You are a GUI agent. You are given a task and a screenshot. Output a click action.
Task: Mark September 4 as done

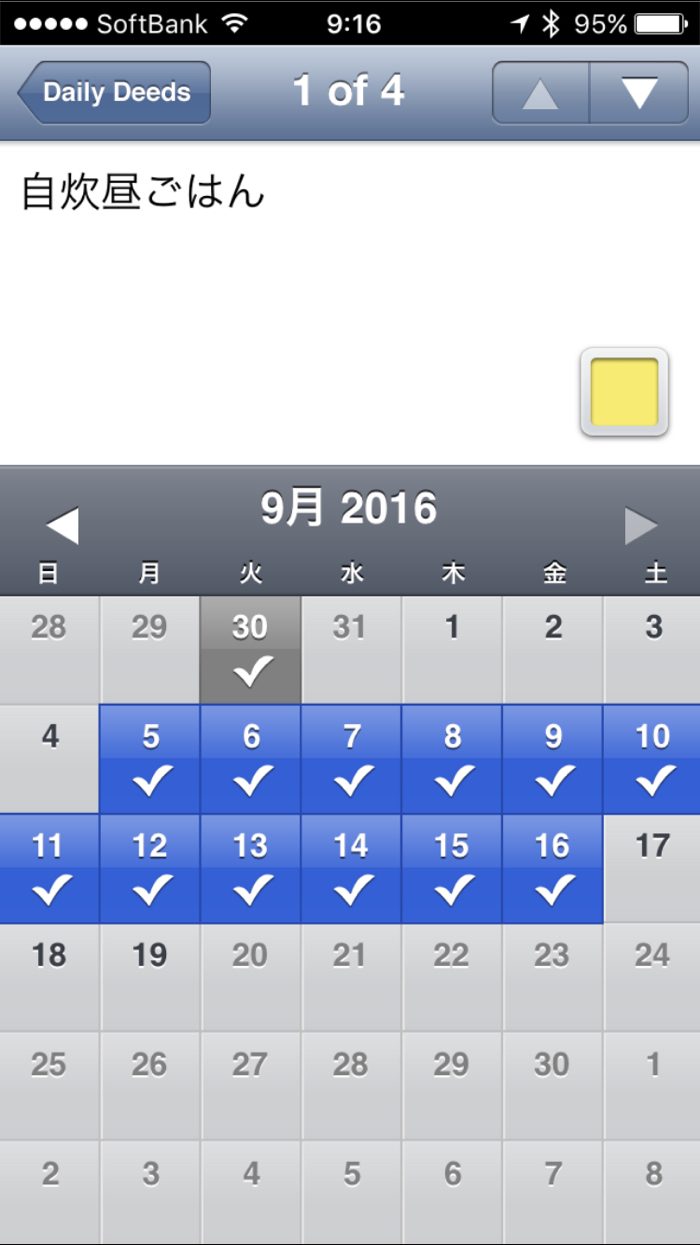point(50,760)
